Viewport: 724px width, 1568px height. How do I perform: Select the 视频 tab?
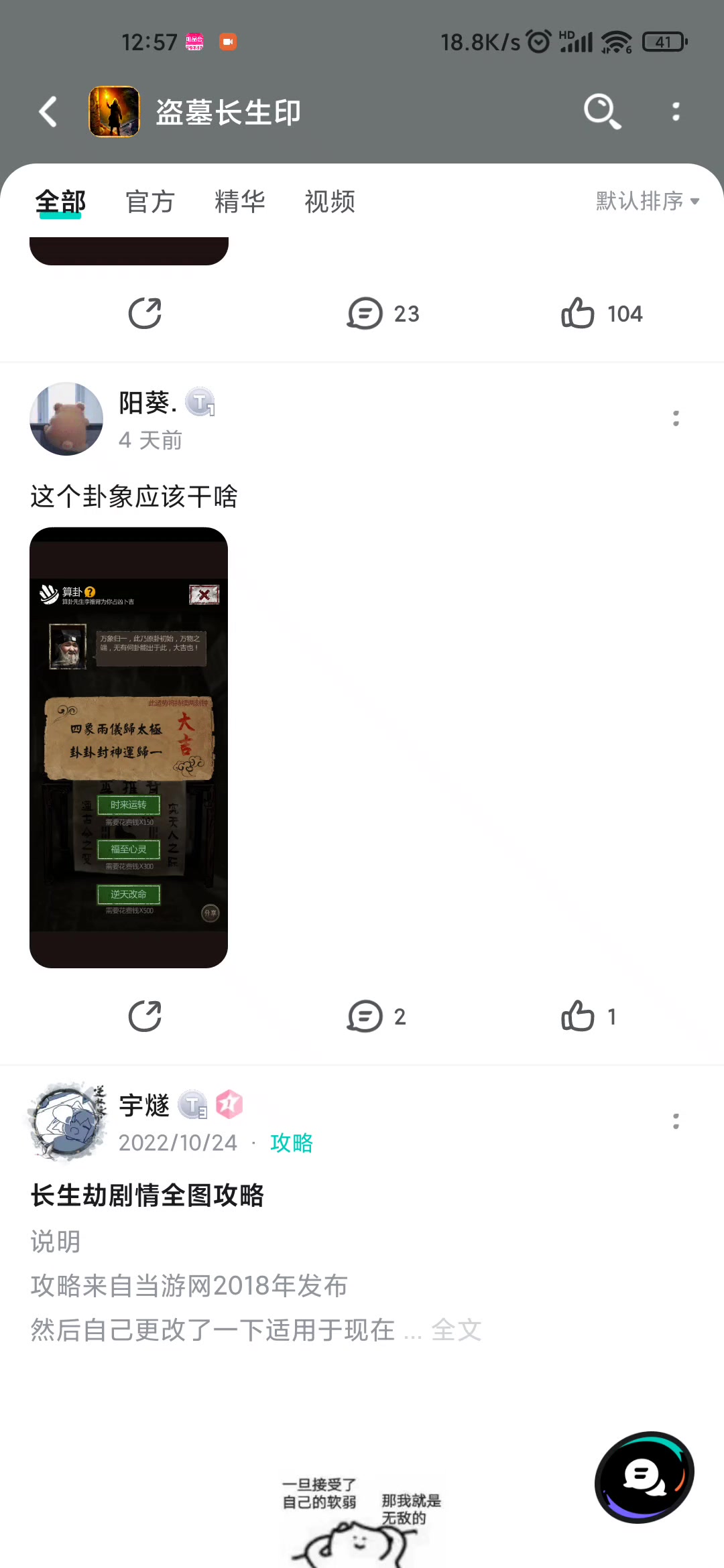pos(330,201)
